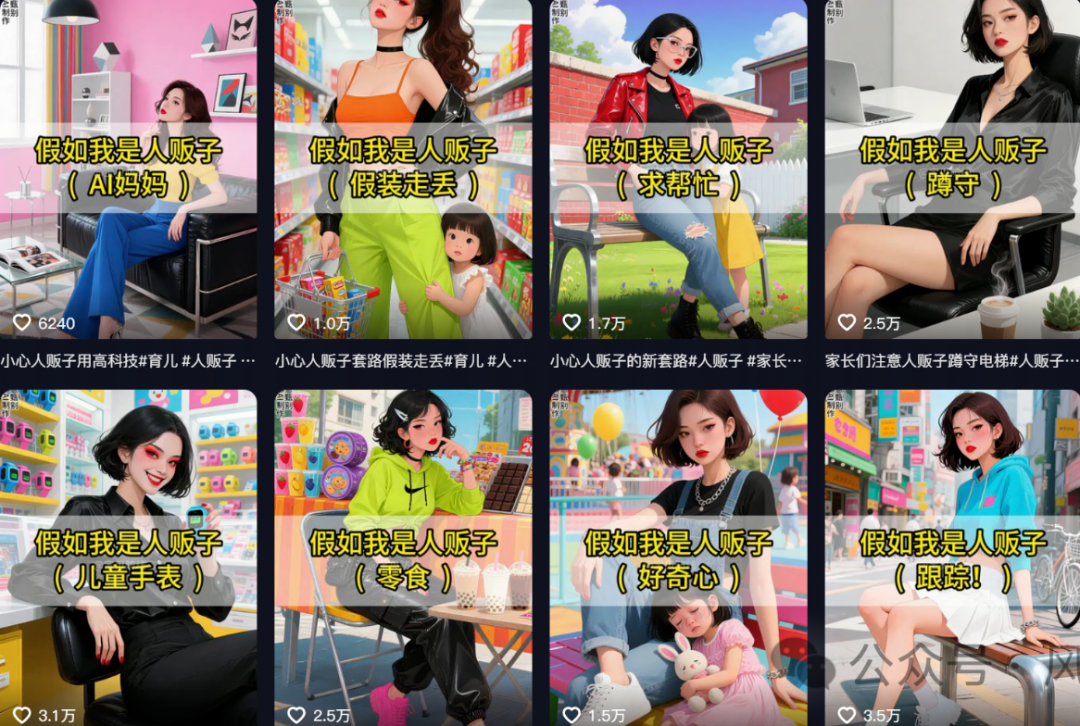
Task: Open the 求帮忙 video tile
Action: point(678,170)
